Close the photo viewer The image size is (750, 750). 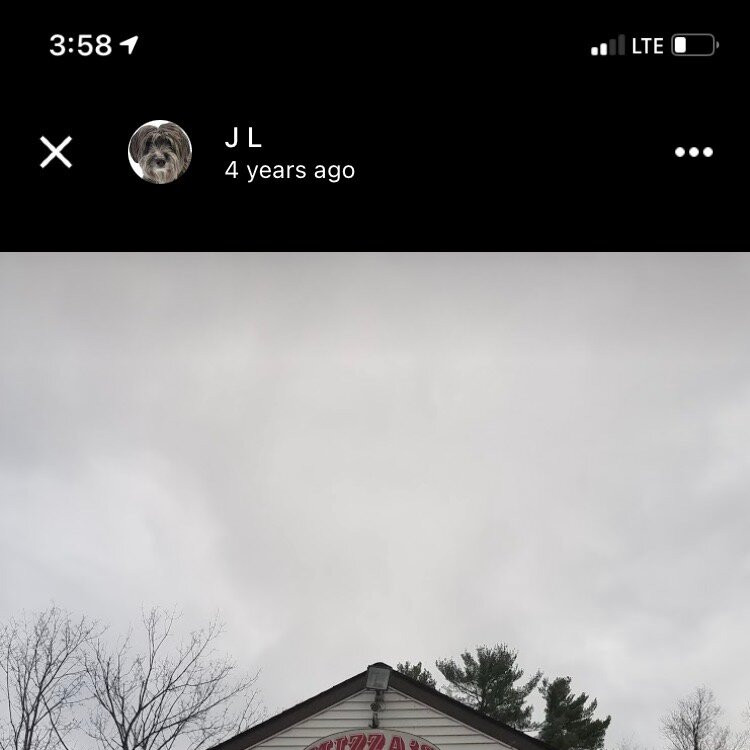click(x=56, y=152)
